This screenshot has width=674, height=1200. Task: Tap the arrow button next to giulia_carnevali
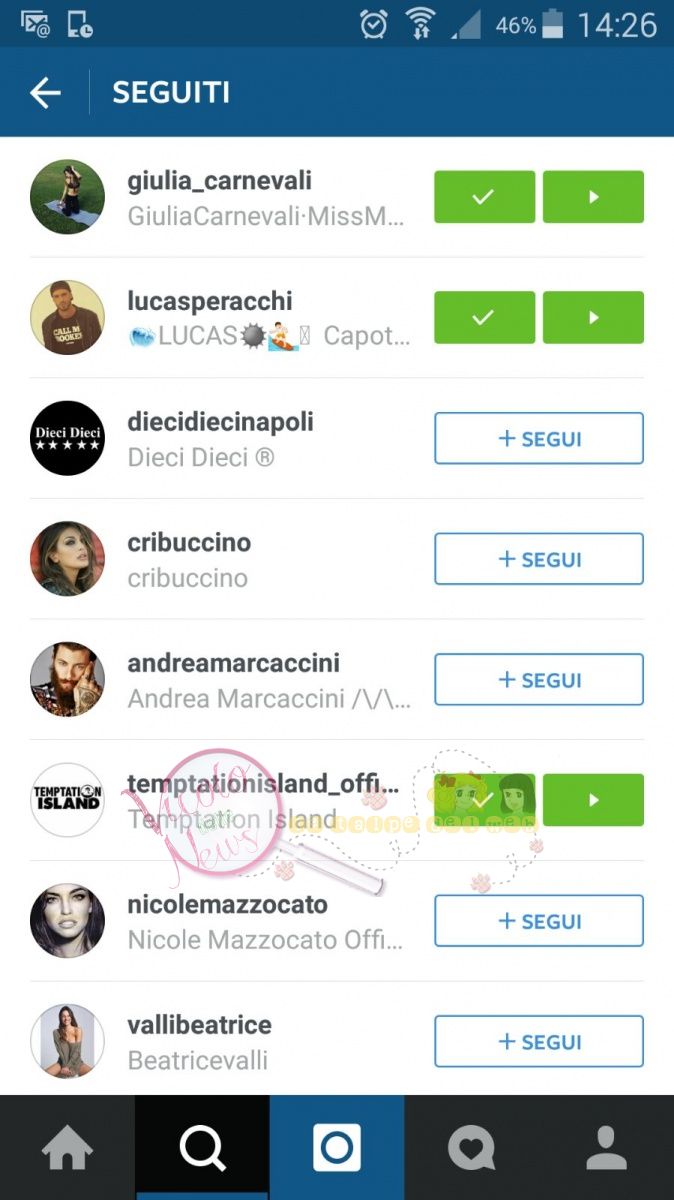(x=593, y=197)
